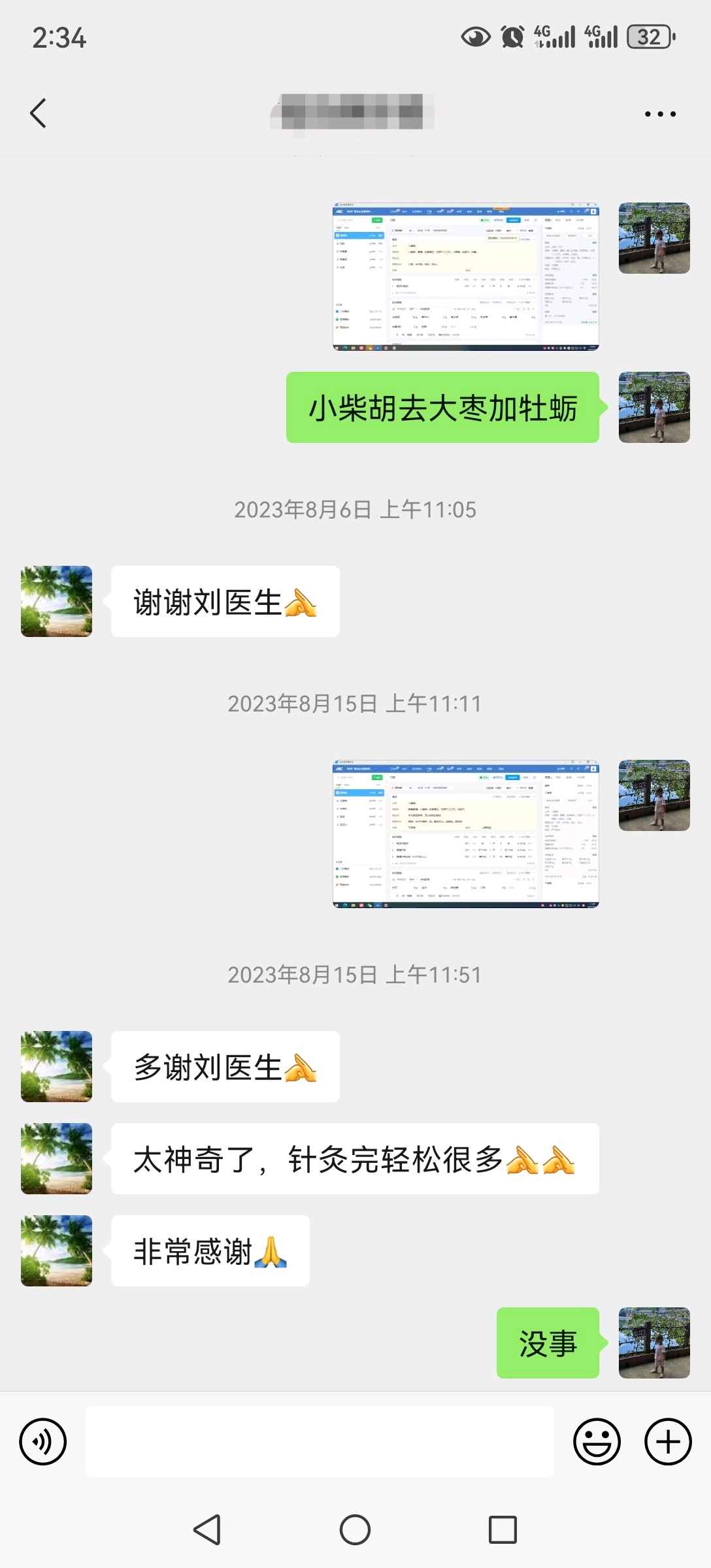The width and height of the screenshot is (711, 1568).
Task: Switch to voice message input
Action: [x=43, y=1441]
